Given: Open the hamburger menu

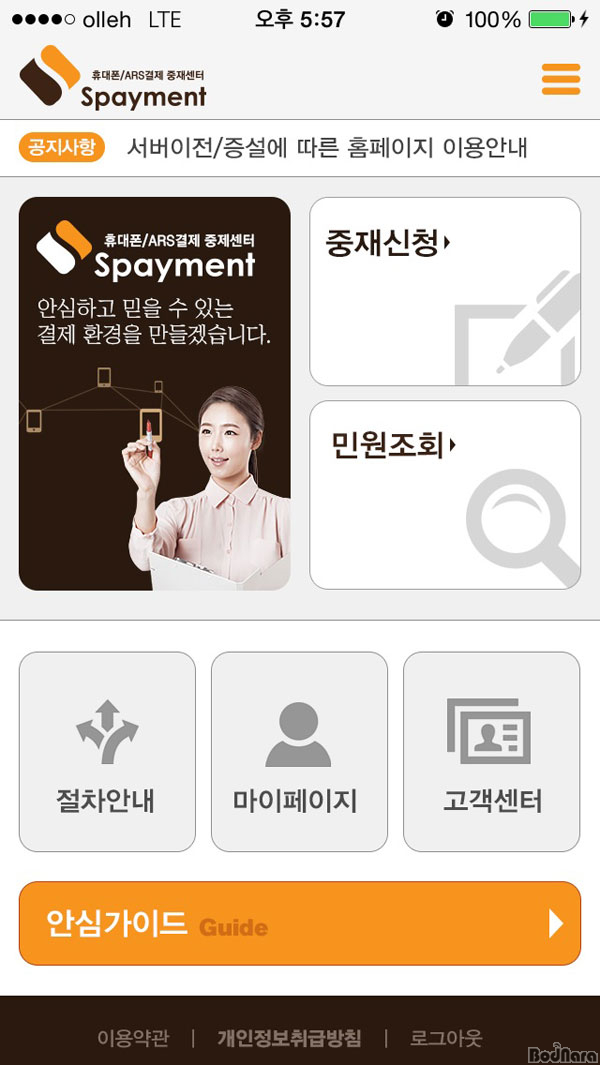Looking at the screenshot, I should point(560,79).
